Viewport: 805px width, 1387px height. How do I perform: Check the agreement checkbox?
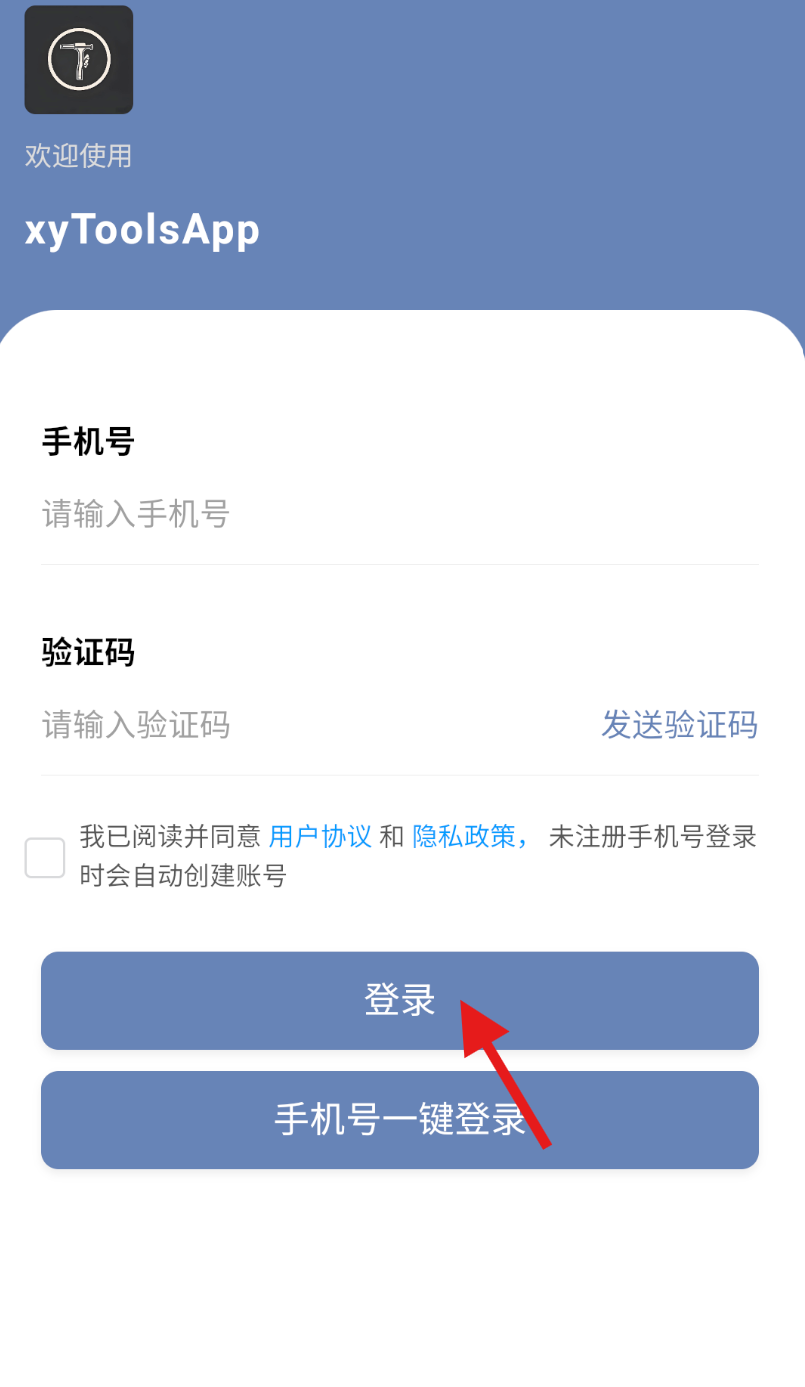45,858
